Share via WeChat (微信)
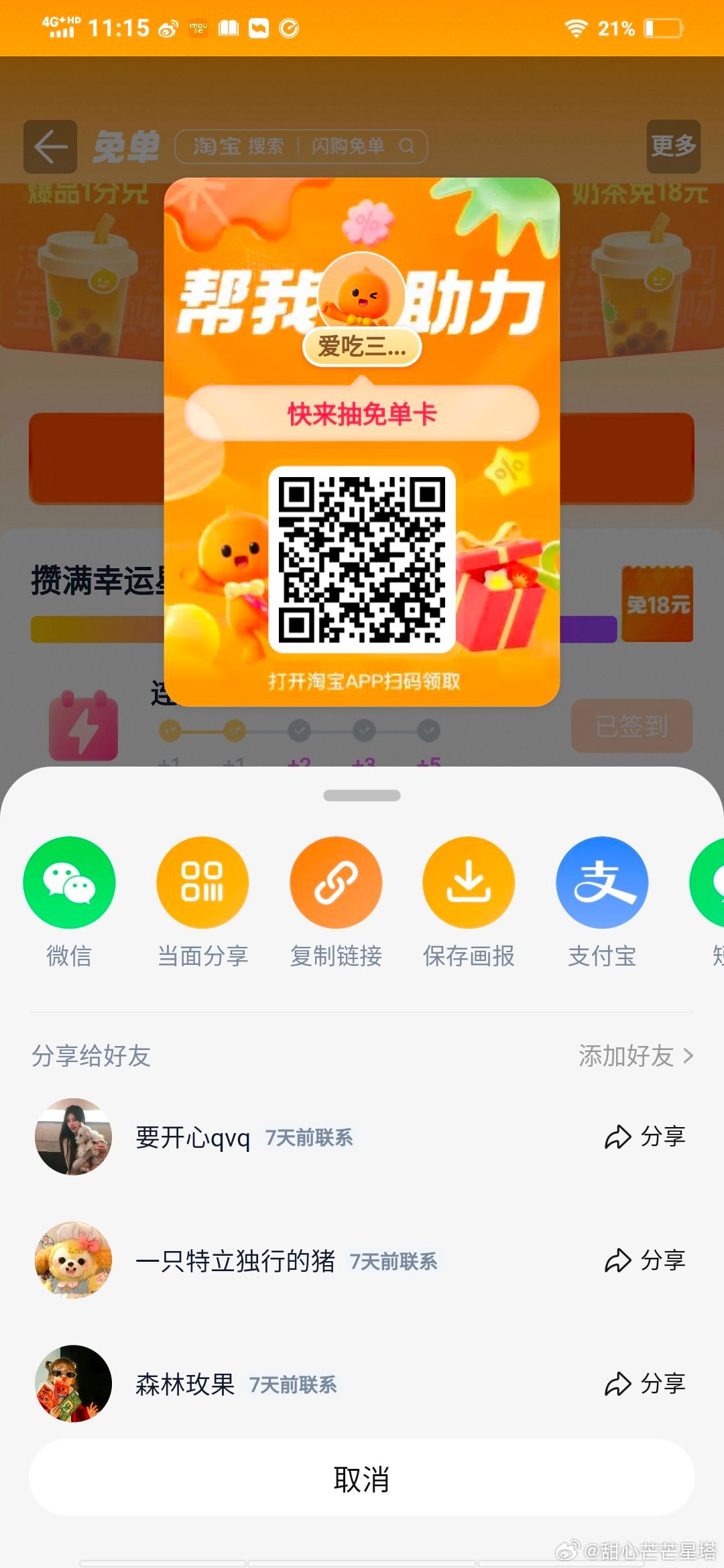 69,882
